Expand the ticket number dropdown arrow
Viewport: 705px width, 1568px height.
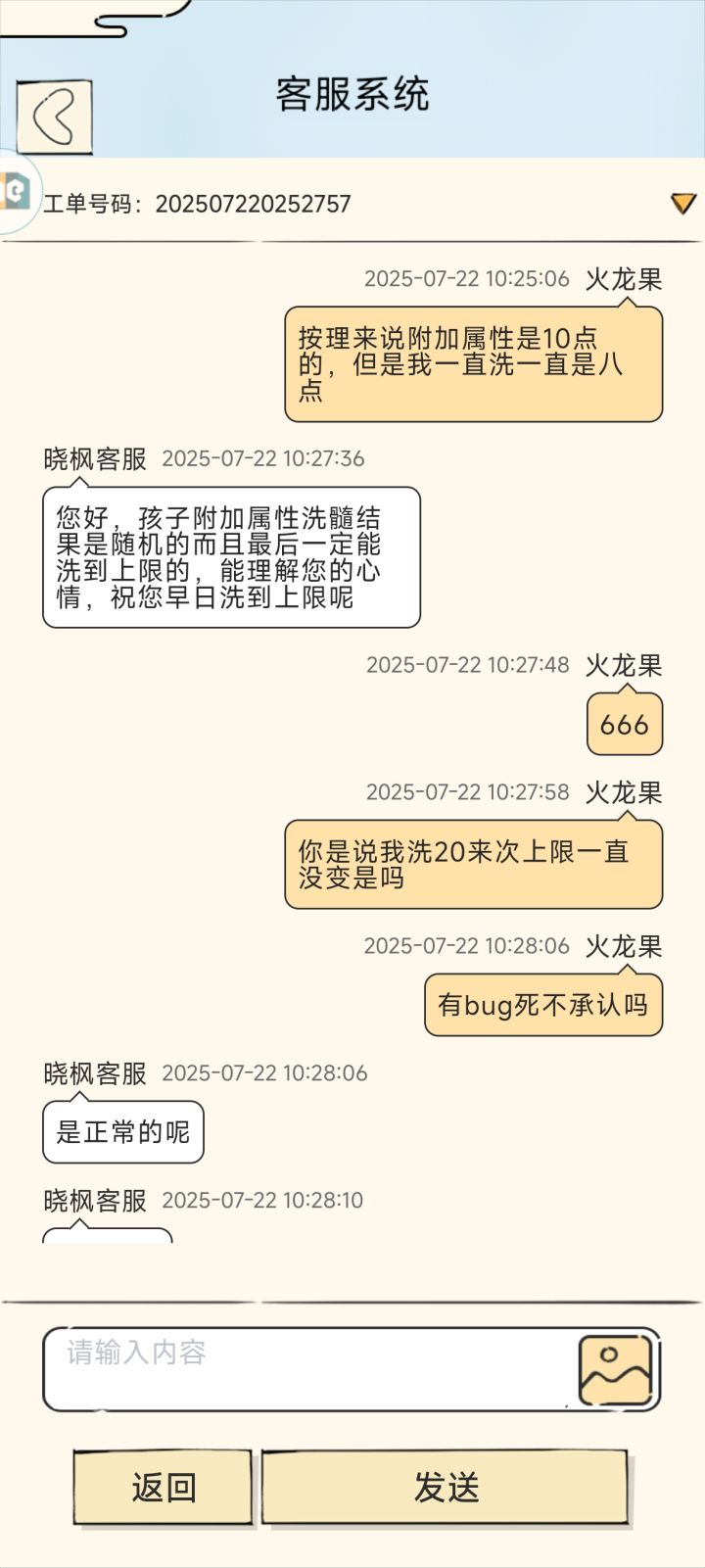(x=682, y=204)
